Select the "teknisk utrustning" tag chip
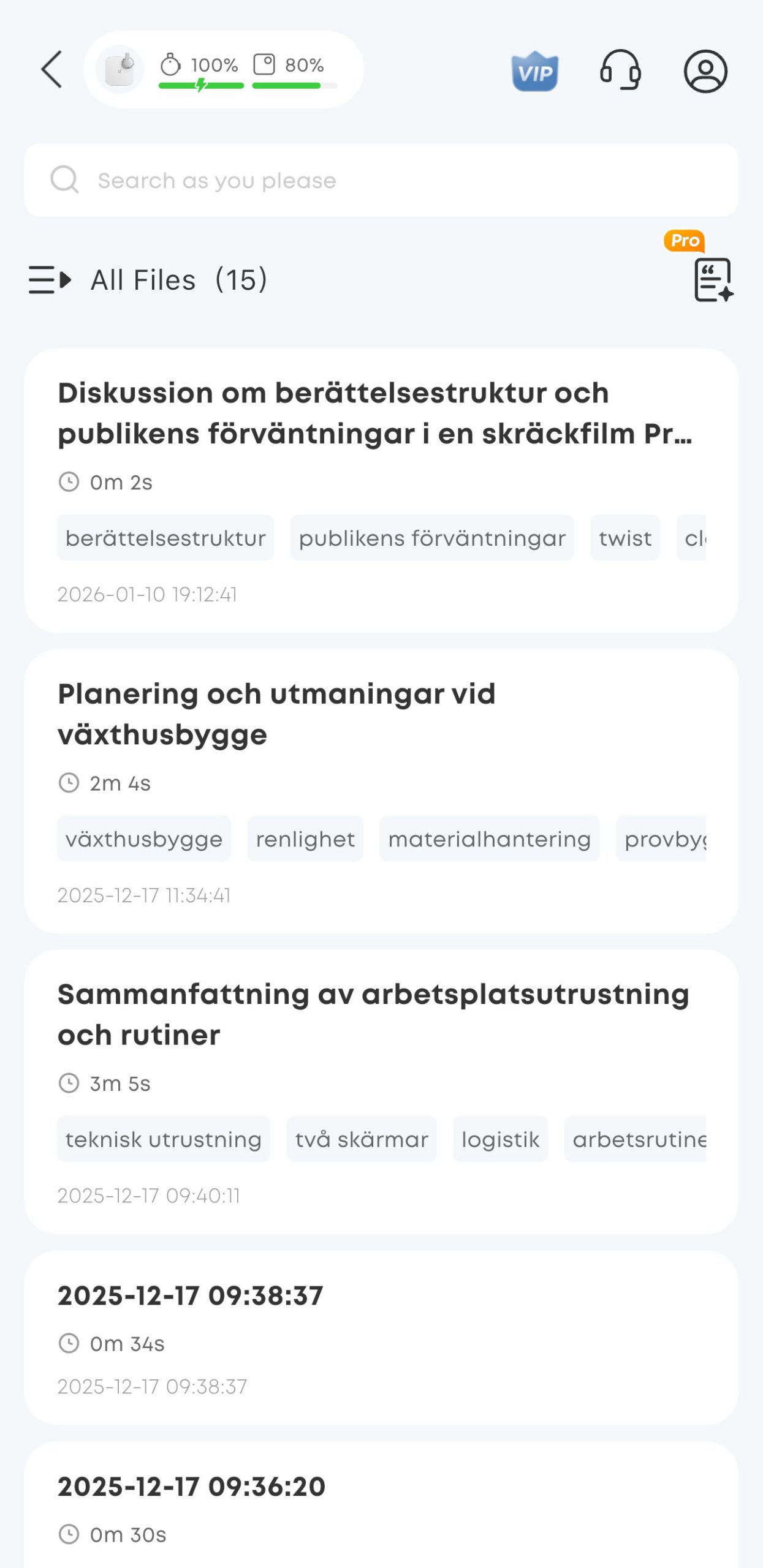Image resolution: width=763 pixels, height=1568 pixels. pyautogui.click(x=164, y=1139)
